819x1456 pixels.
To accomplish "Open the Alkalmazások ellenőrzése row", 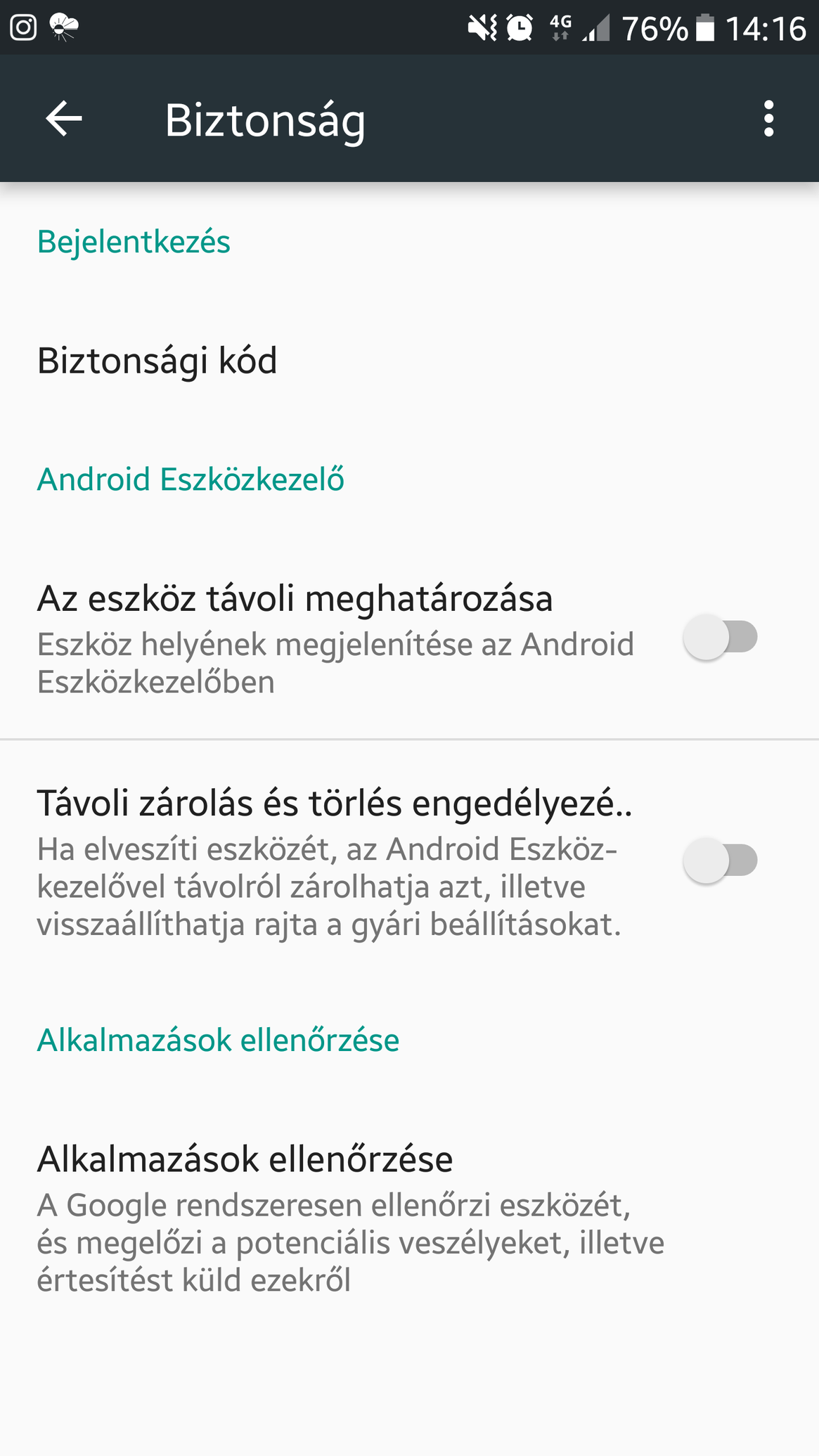I will [409, 1218].
